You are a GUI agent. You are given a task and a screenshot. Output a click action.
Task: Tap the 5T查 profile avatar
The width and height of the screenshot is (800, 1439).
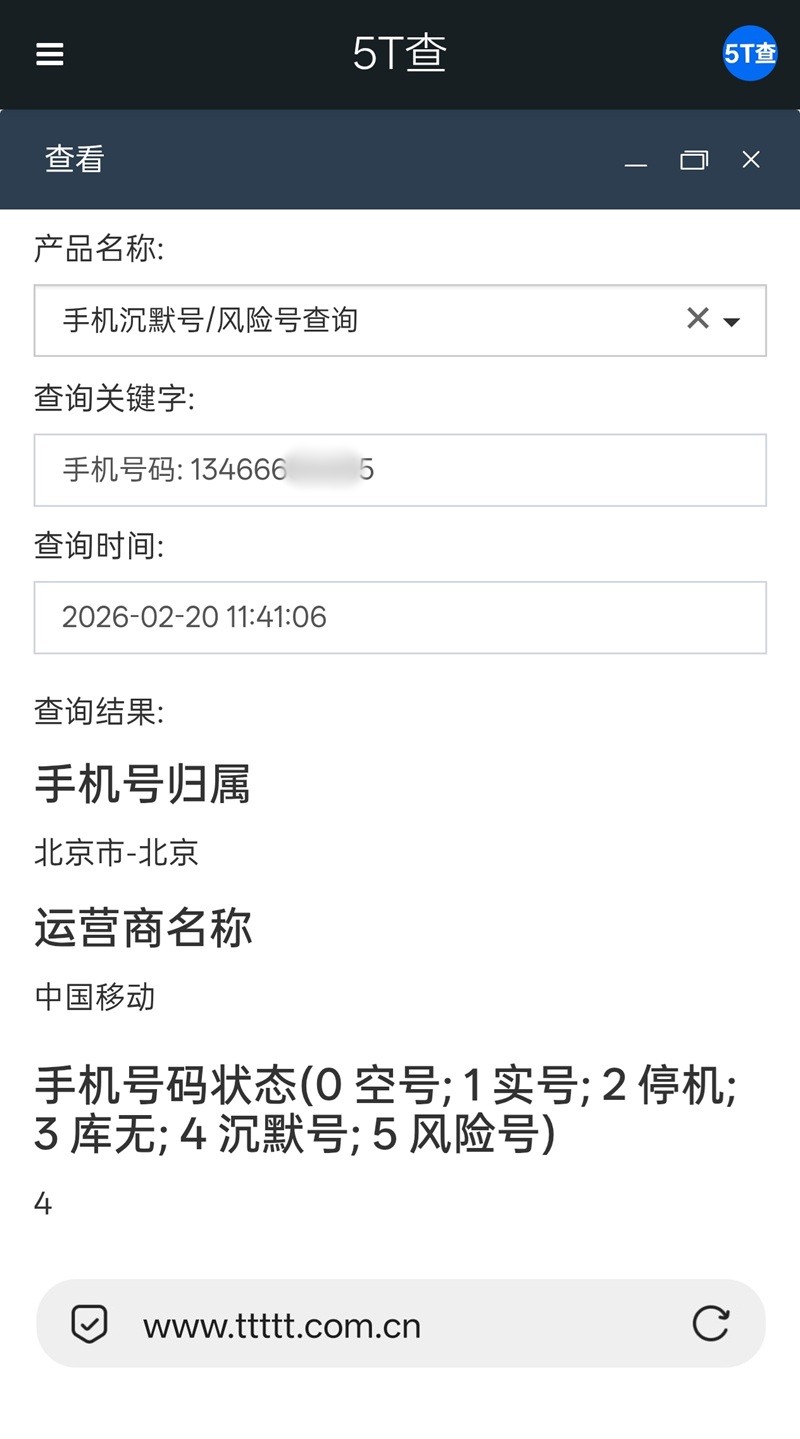(x=750, y=54)
